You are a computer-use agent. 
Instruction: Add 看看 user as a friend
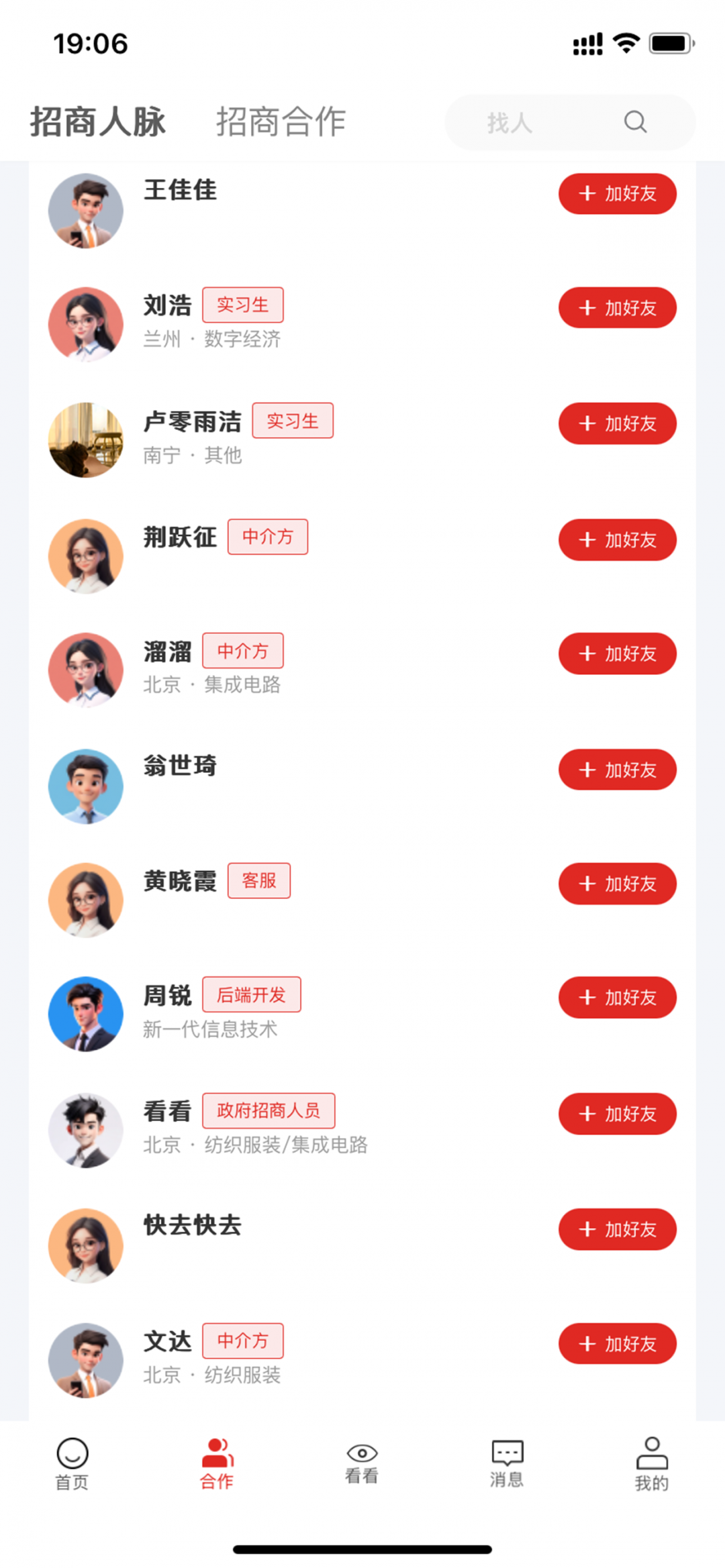[x=617, y=1114]
